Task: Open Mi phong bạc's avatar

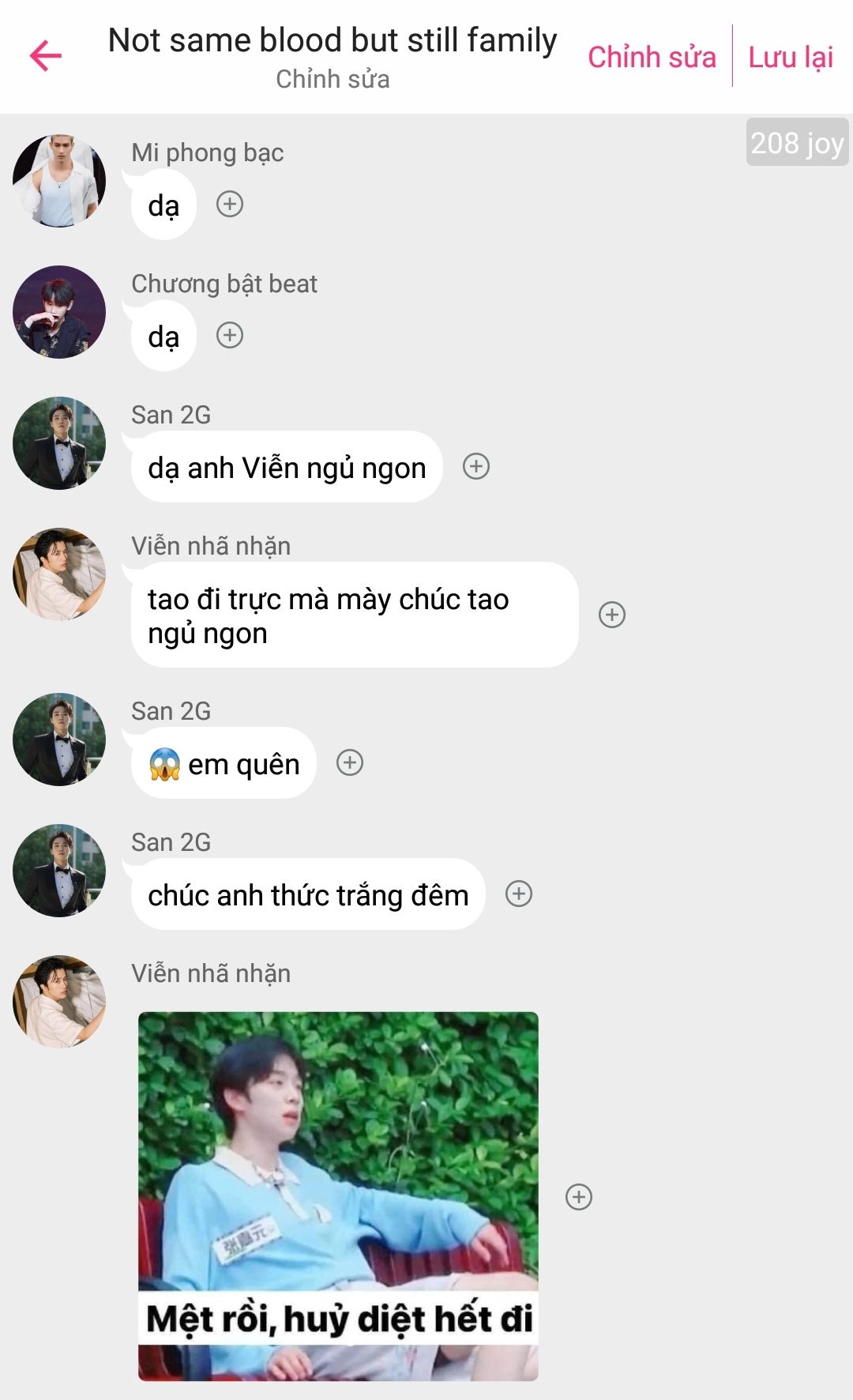Action: 59,181
